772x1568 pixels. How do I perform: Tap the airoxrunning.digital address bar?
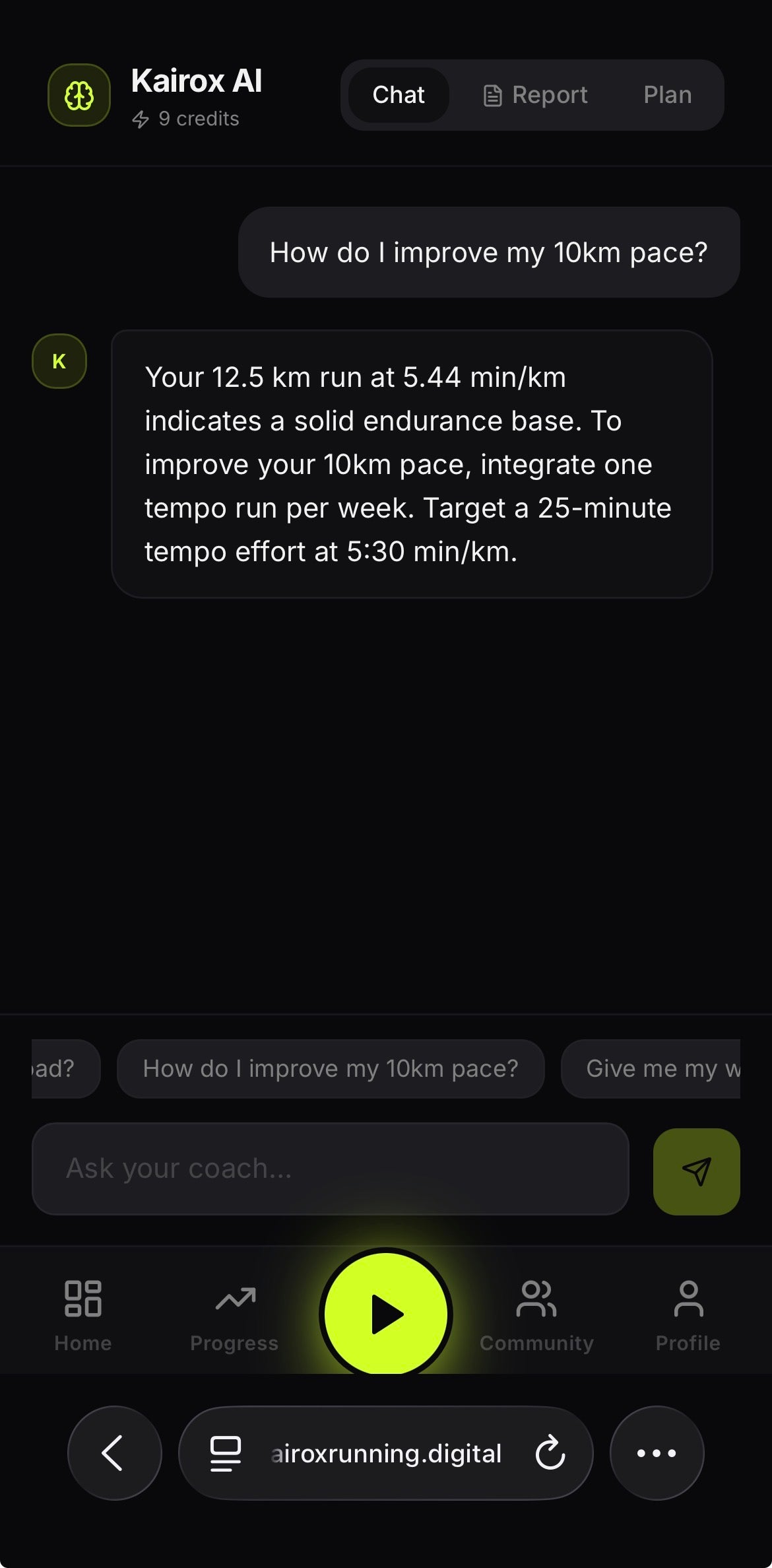(x=385, y=1452)
